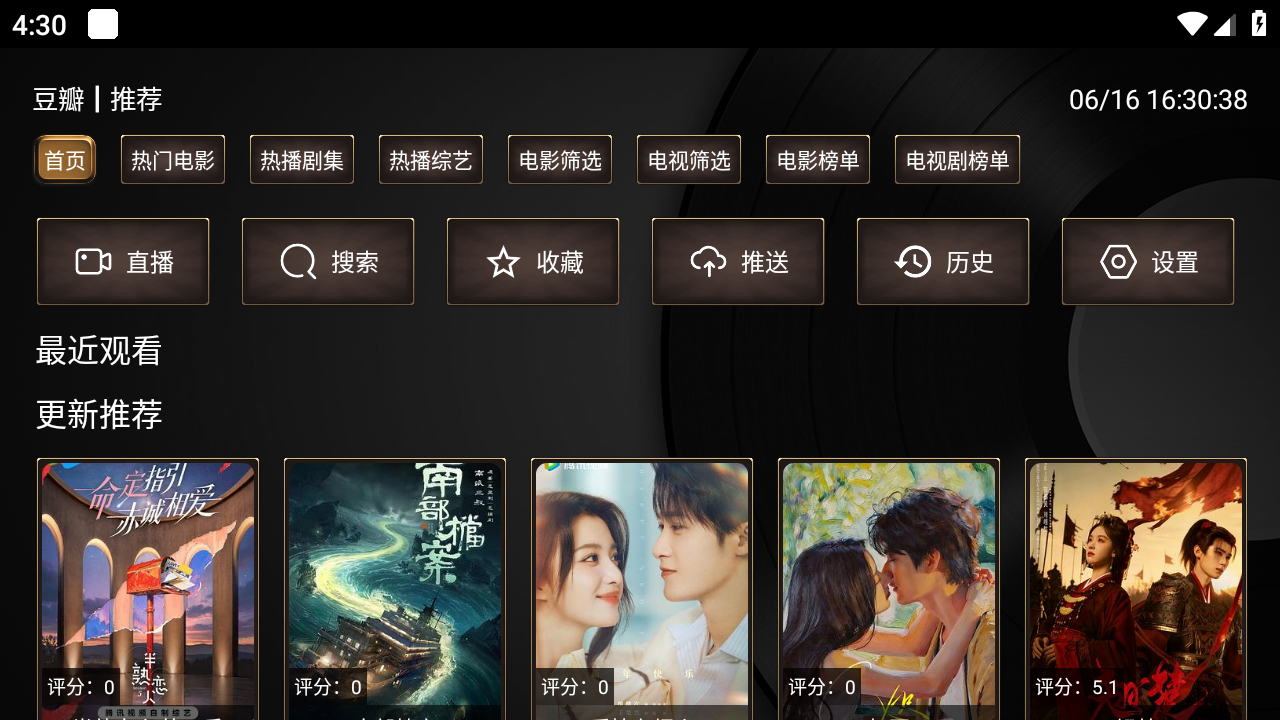The image size is (1280, 720).
Task: Switch to 热播综艺 tab
Action: click(x=431, y=160)
